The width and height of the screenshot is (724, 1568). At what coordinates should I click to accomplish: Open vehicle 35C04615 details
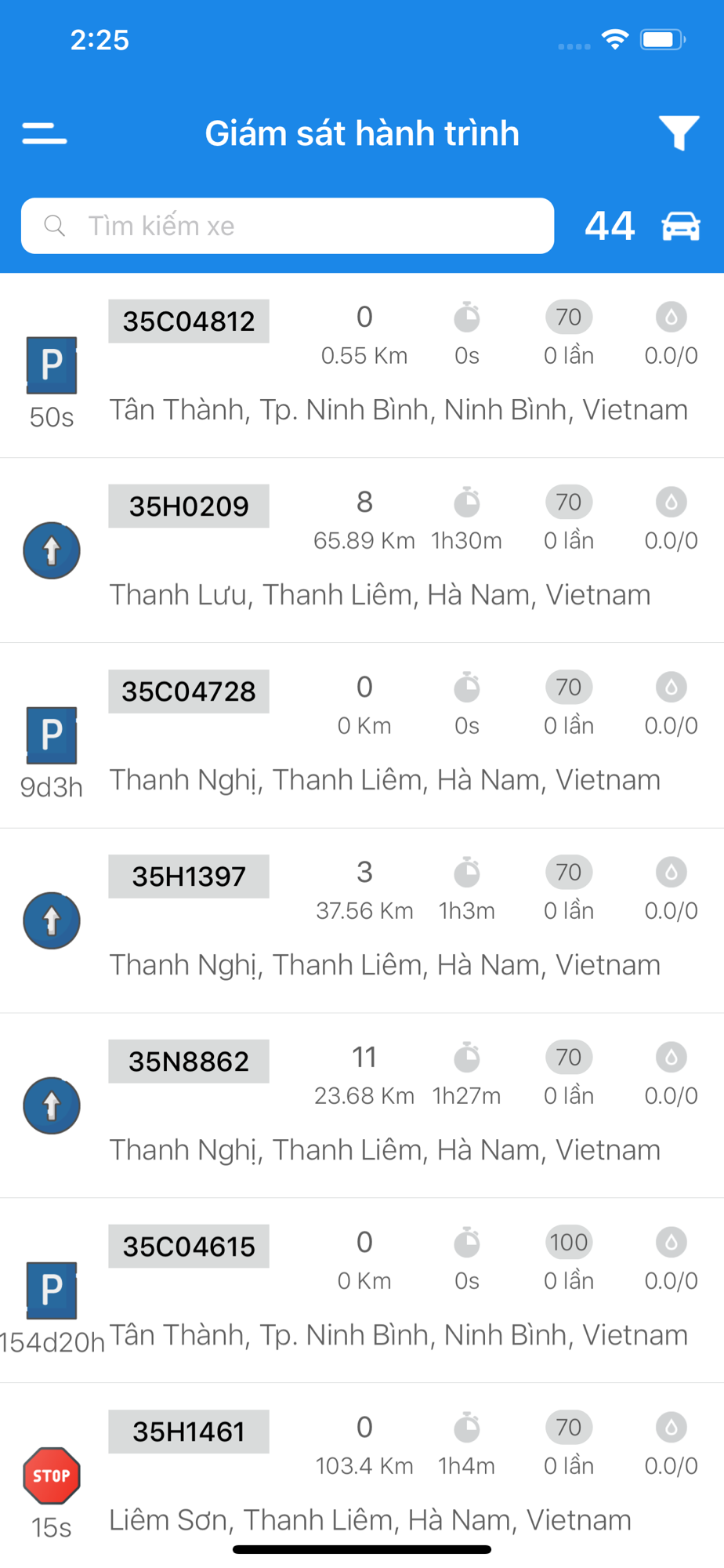pos(362,1290)
